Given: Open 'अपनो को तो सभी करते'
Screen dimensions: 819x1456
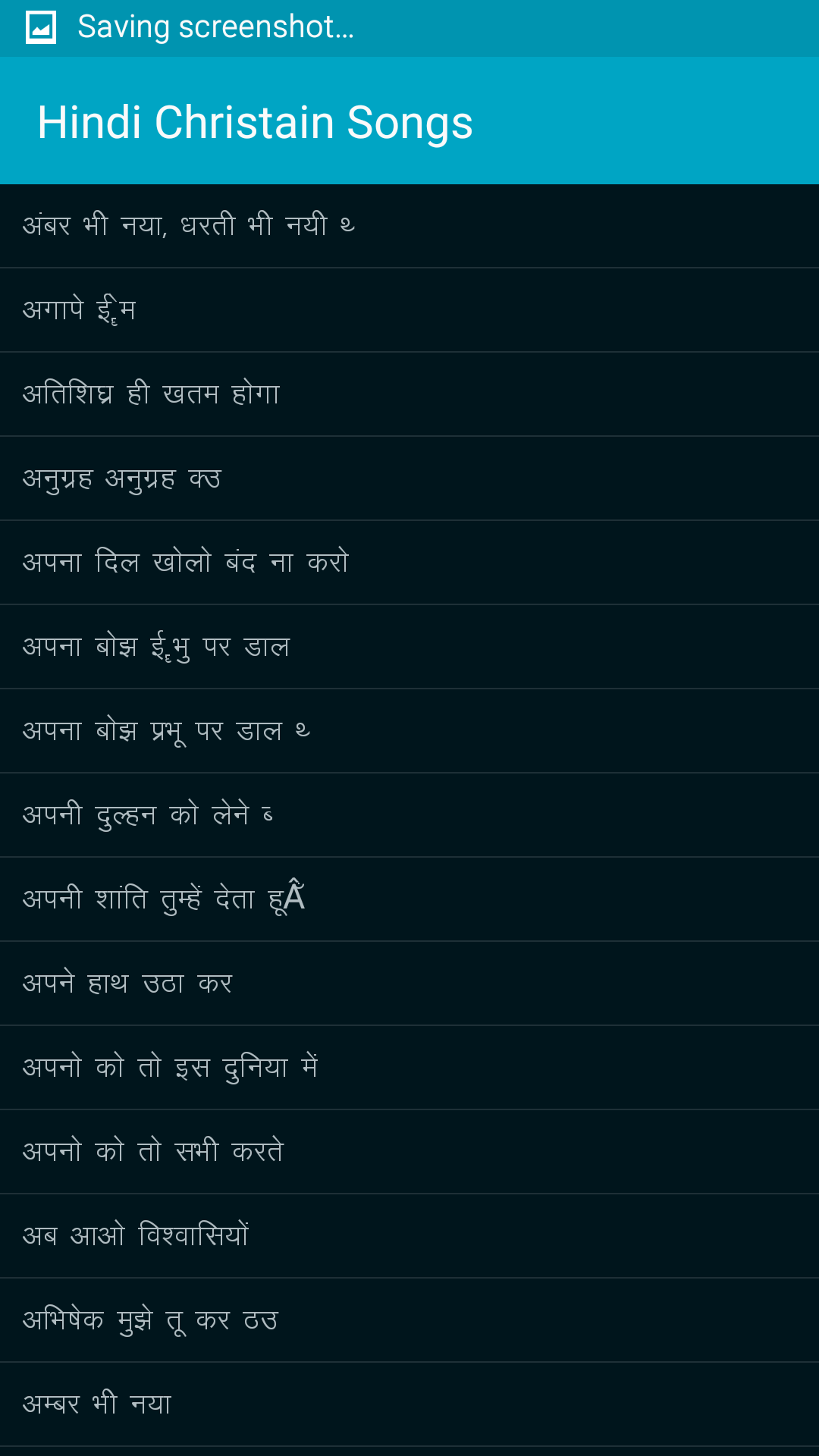Looking at the screenshot, I should (153, 1152).
